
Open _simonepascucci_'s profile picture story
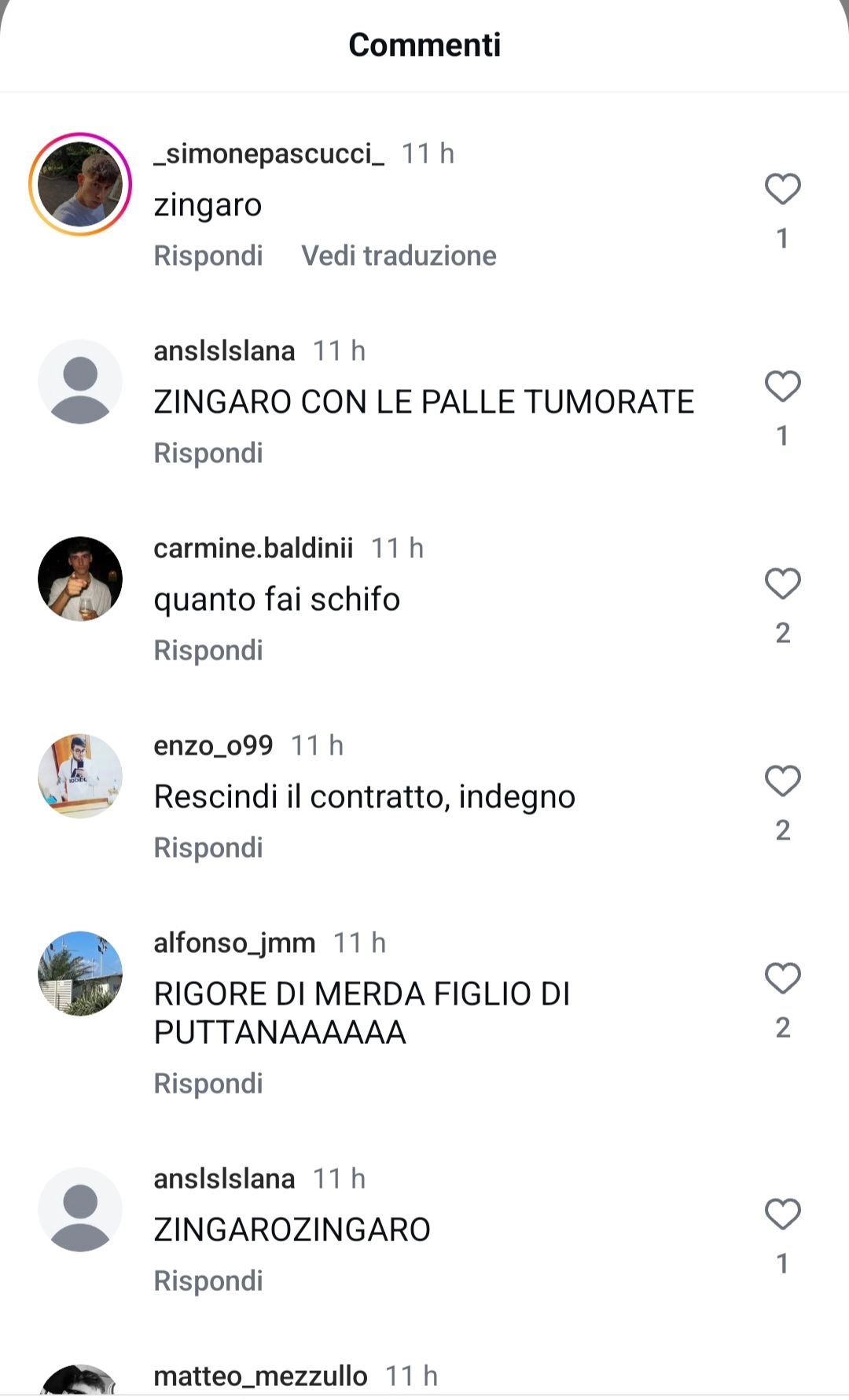coord(80,185)
